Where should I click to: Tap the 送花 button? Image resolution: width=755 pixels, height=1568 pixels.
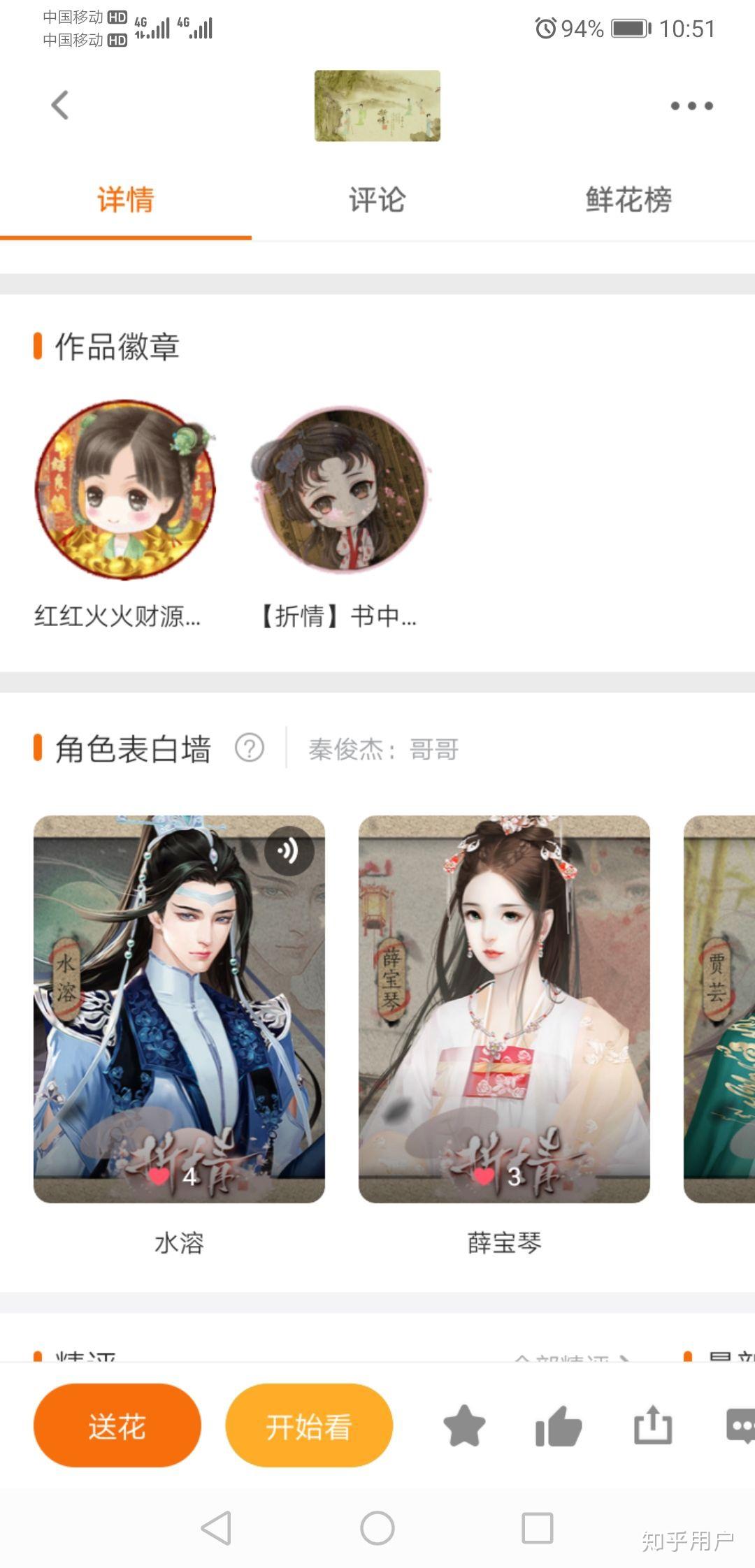[117, 1425]
